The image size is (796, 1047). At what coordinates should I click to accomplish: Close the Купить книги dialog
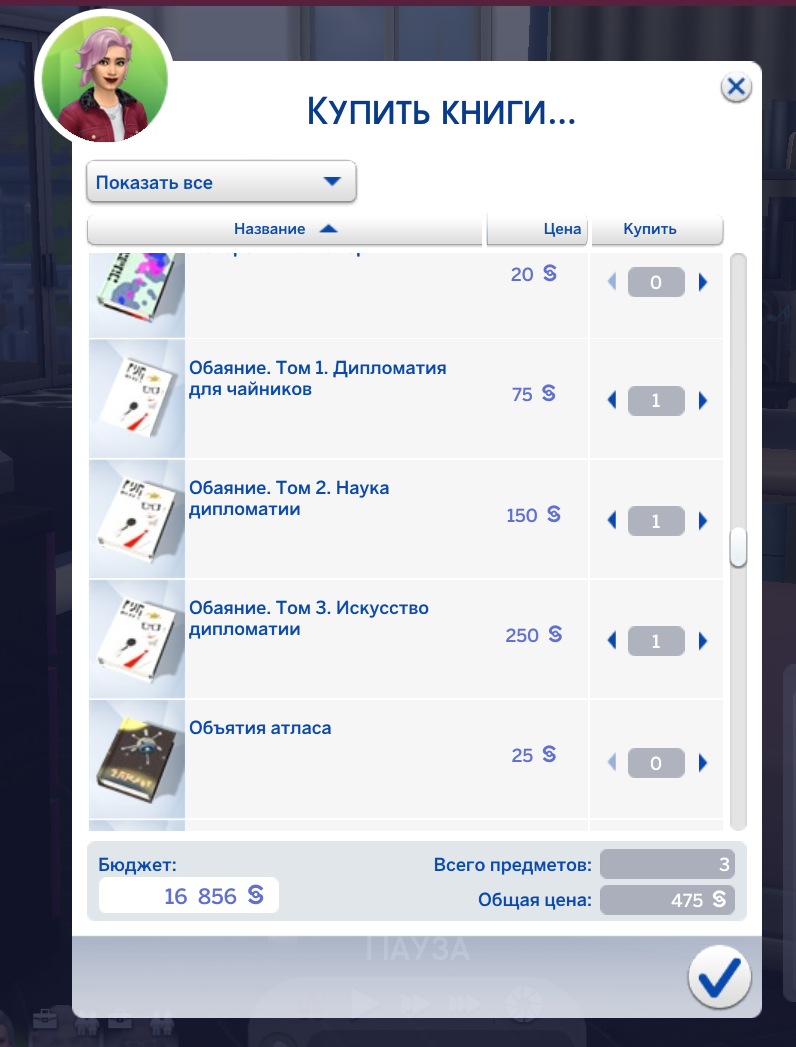point(736,88)
